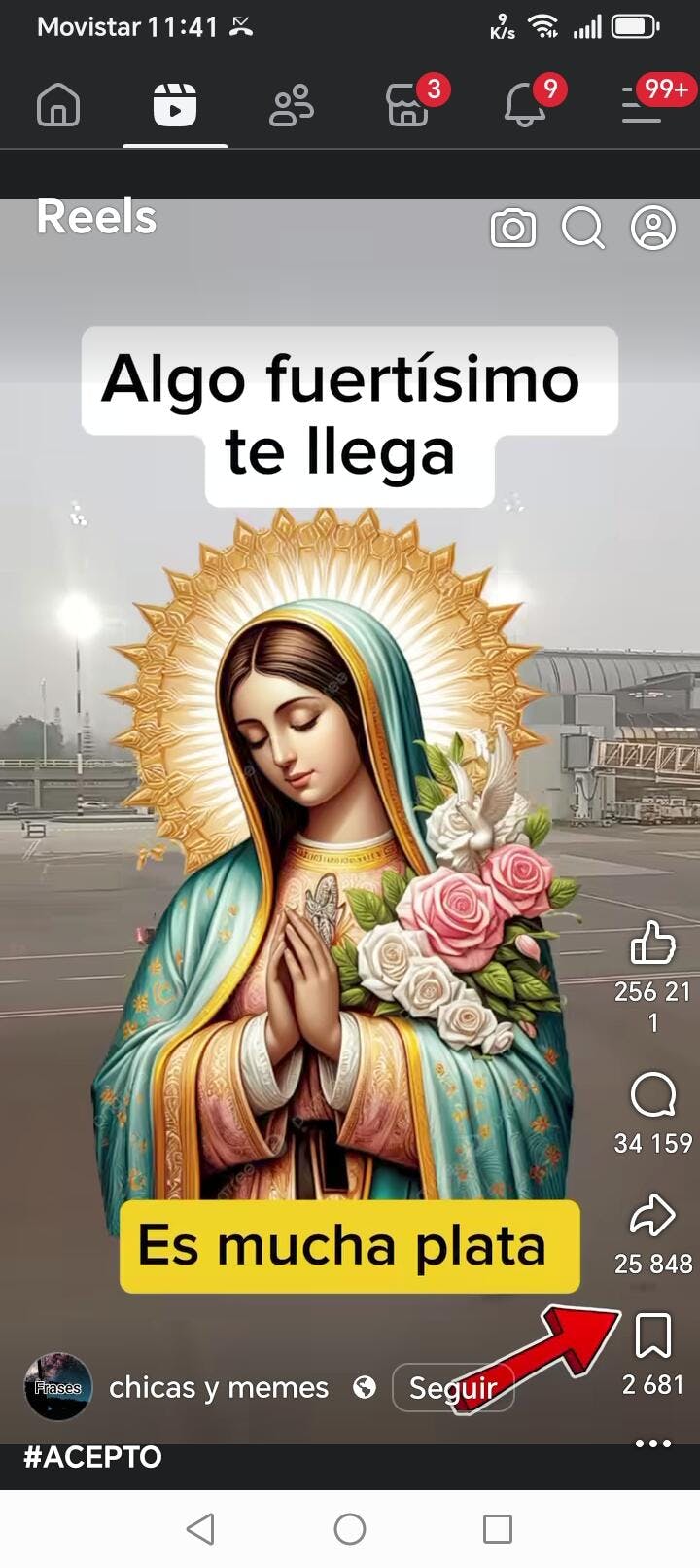This screenshot has width=700, height=1568.
Task: Go to the Facebook home feed tab
Action: click(x=58, y=105)
